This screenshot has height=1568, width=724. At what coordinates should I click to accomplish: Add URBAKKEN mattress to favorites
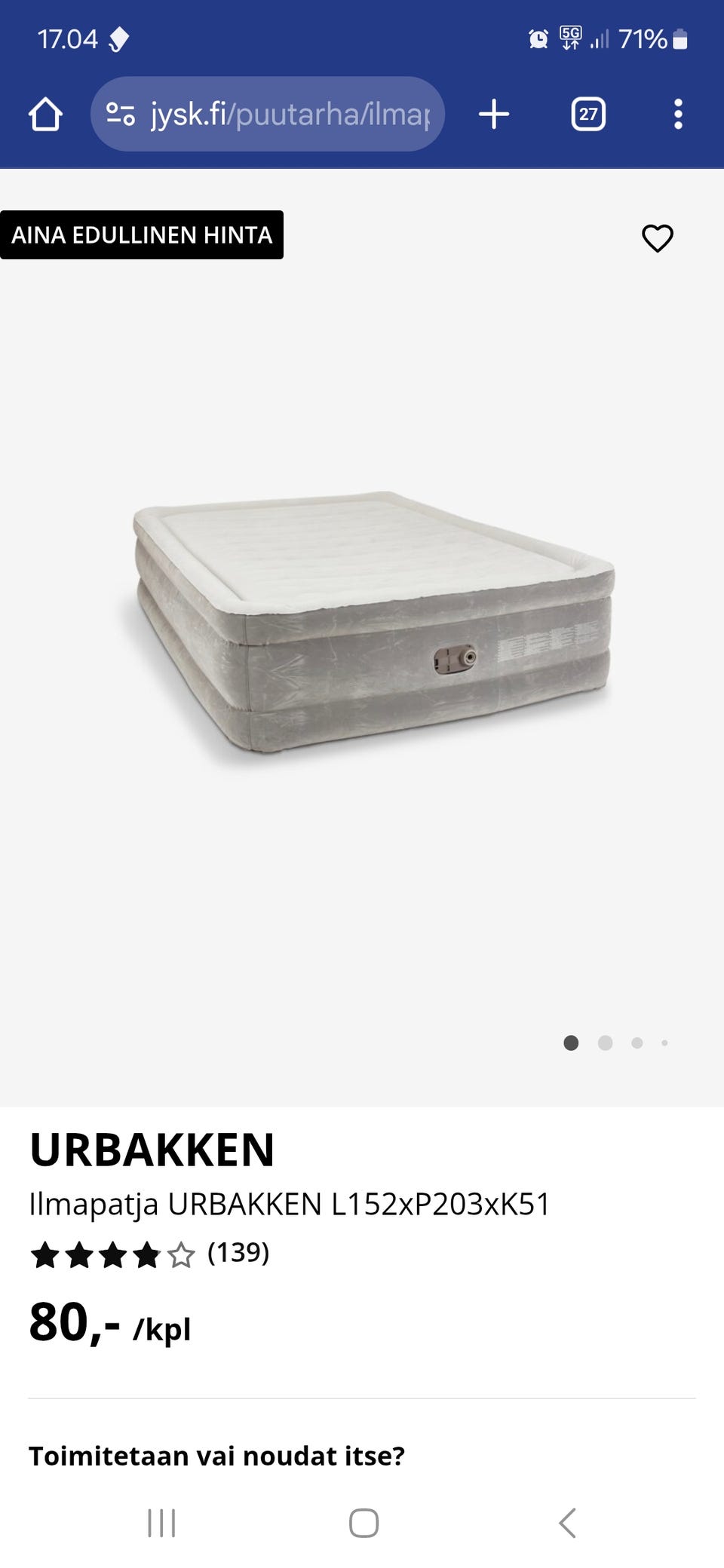point(657,238)
